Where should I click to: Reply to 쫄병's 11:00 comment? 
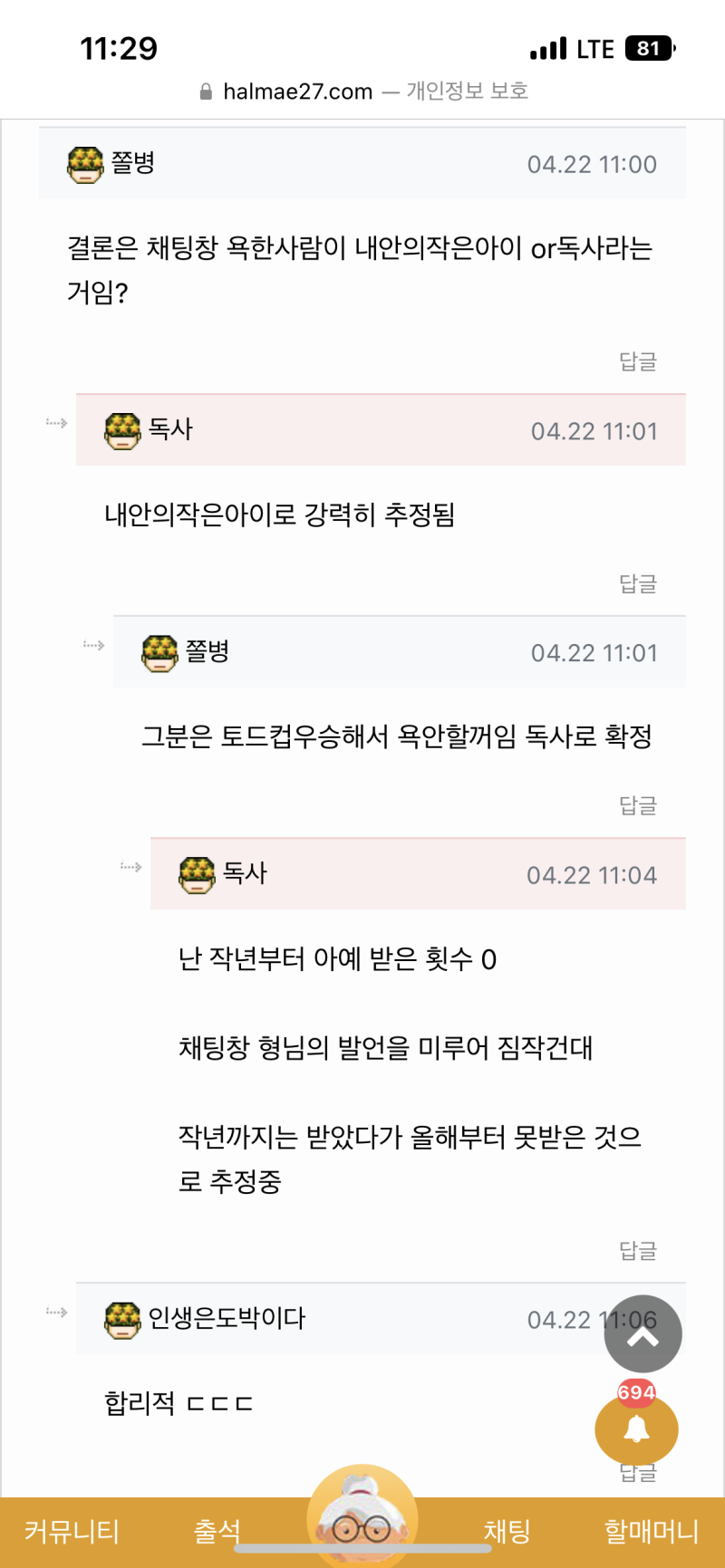637,361
